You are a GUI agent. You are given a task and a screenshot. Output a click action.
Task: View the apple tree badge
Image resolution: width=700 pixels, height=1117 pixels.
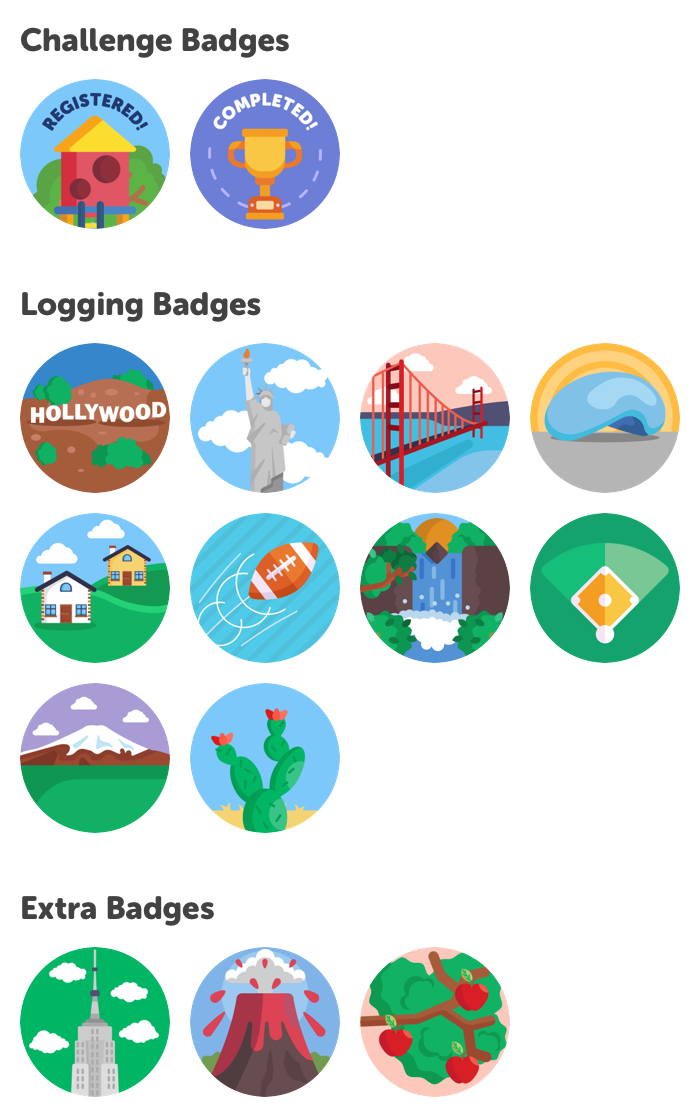pos(435,1022)
